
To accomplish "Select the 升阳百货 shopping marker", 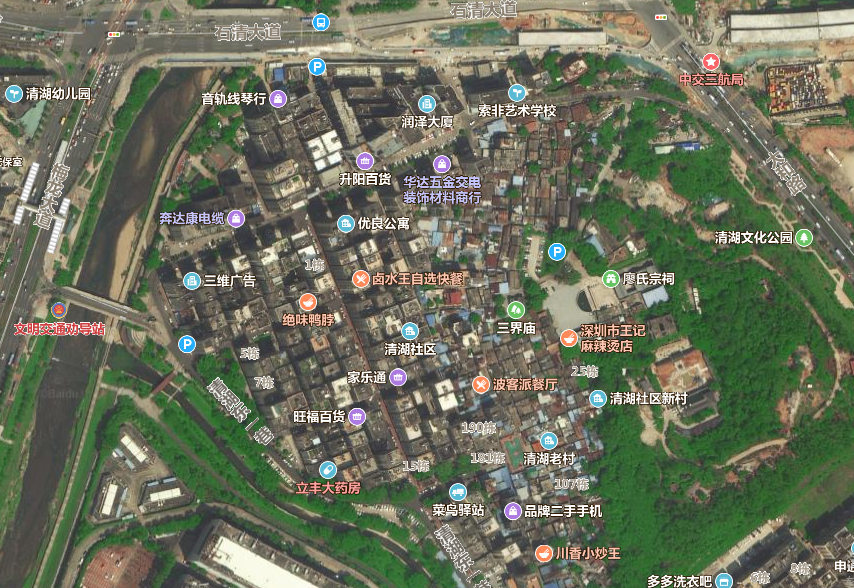I will [x=364, y=161].
